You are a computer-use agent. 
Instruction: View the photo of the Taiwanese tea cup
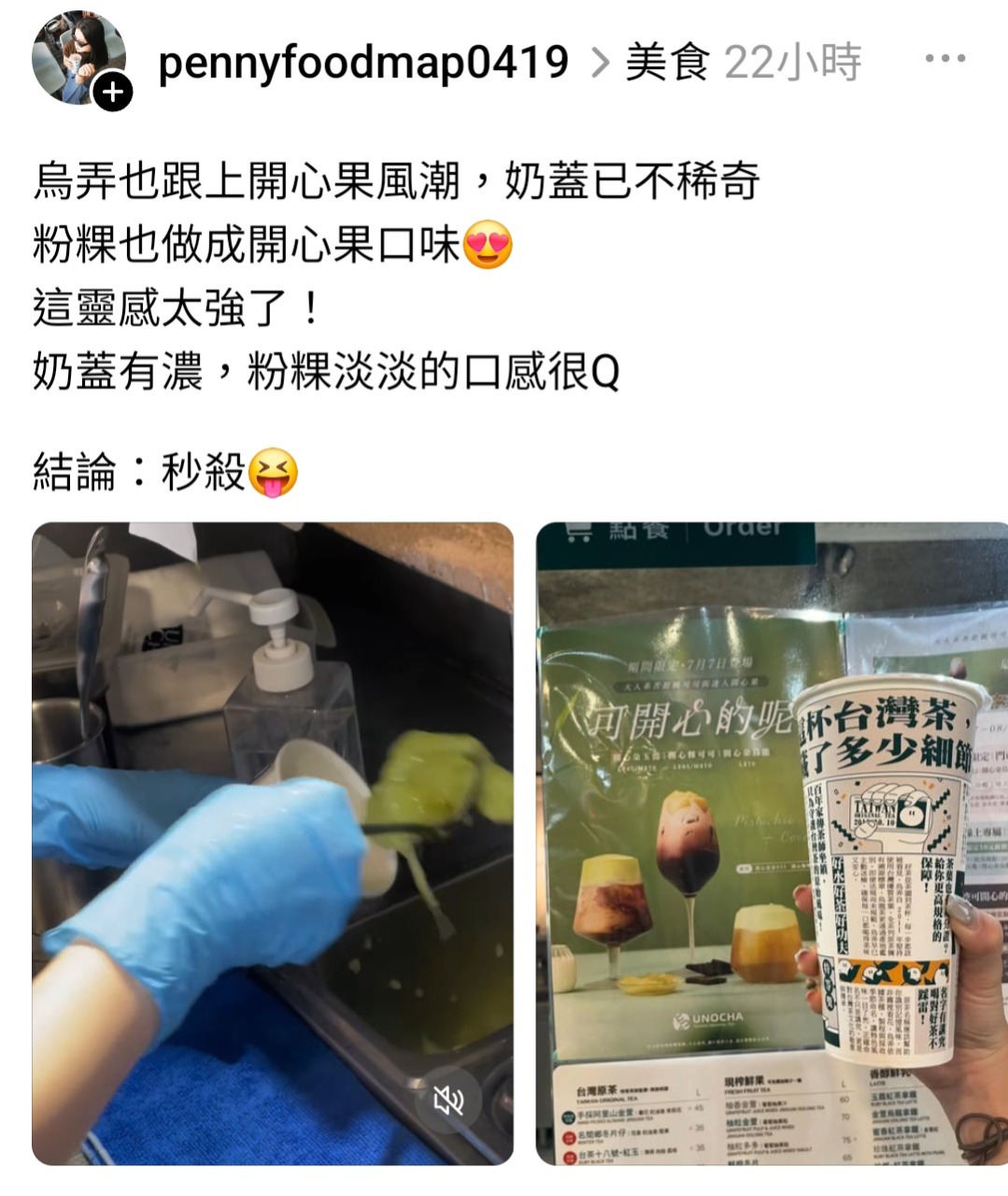click(x=772, y=841)
